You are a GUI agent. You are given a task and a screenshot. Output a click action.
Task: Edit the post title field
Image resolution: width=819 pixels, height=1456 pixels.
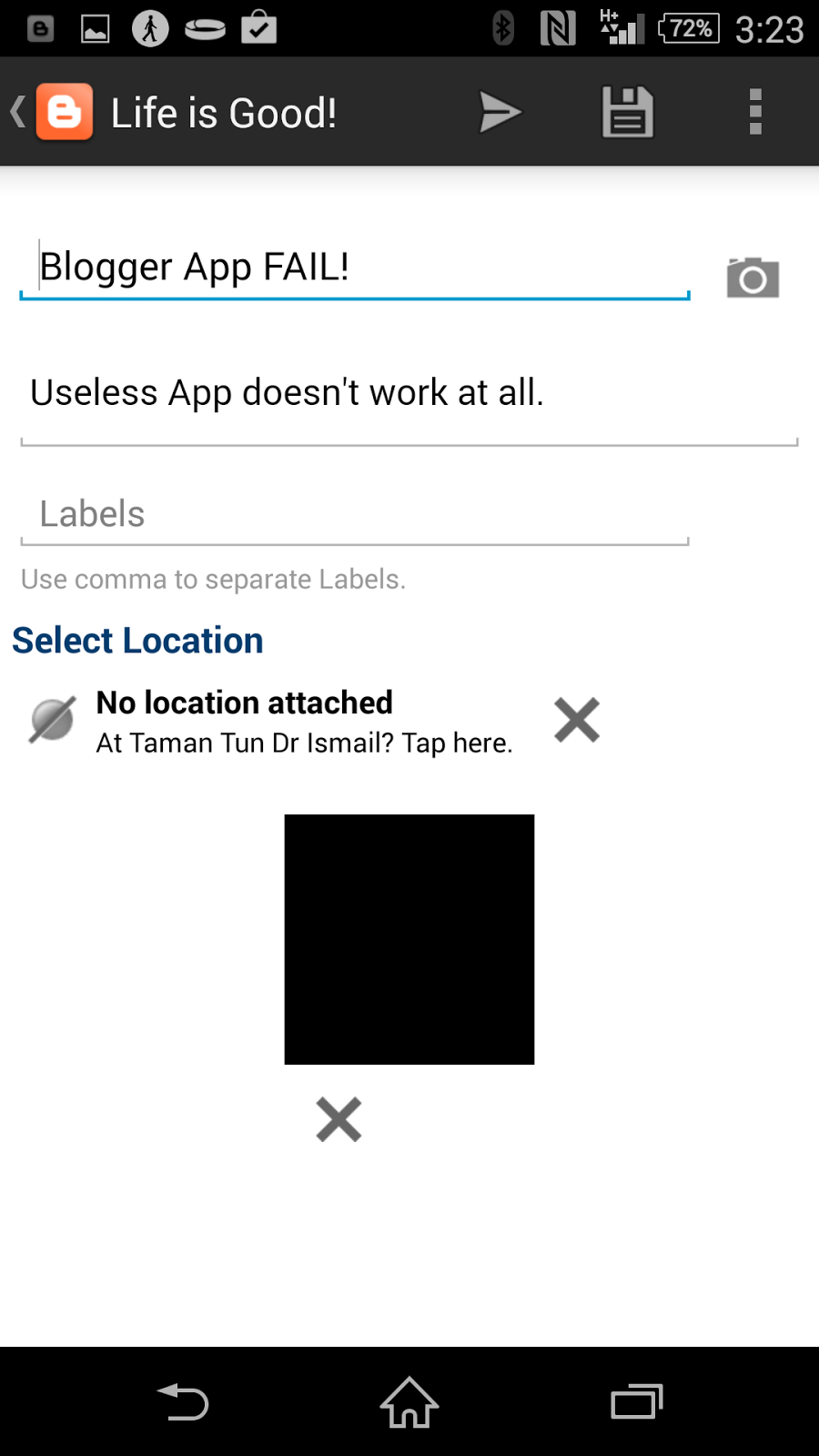(x=355, y=268)
